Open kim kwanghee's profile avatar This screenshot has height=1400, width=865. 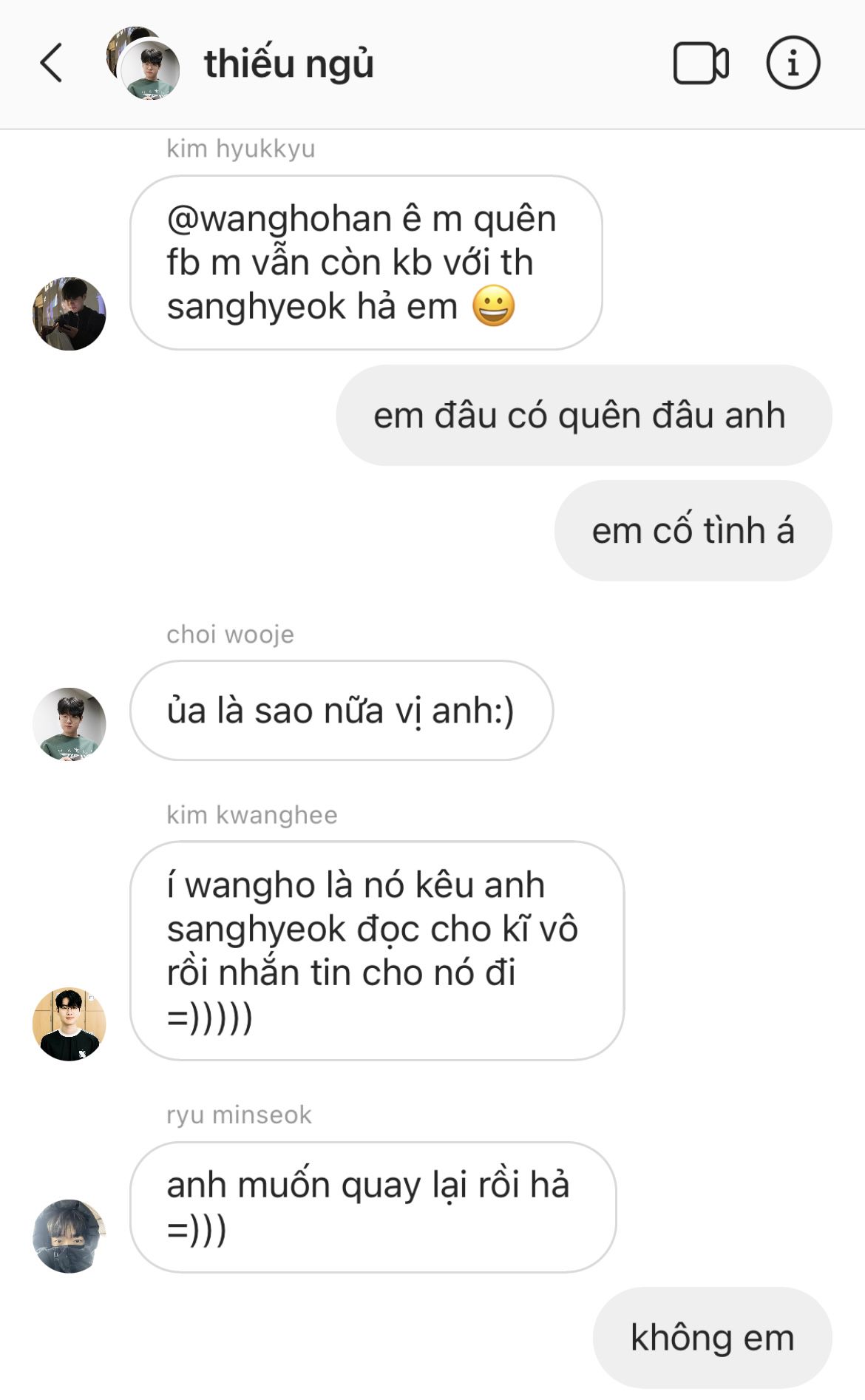69,1024
